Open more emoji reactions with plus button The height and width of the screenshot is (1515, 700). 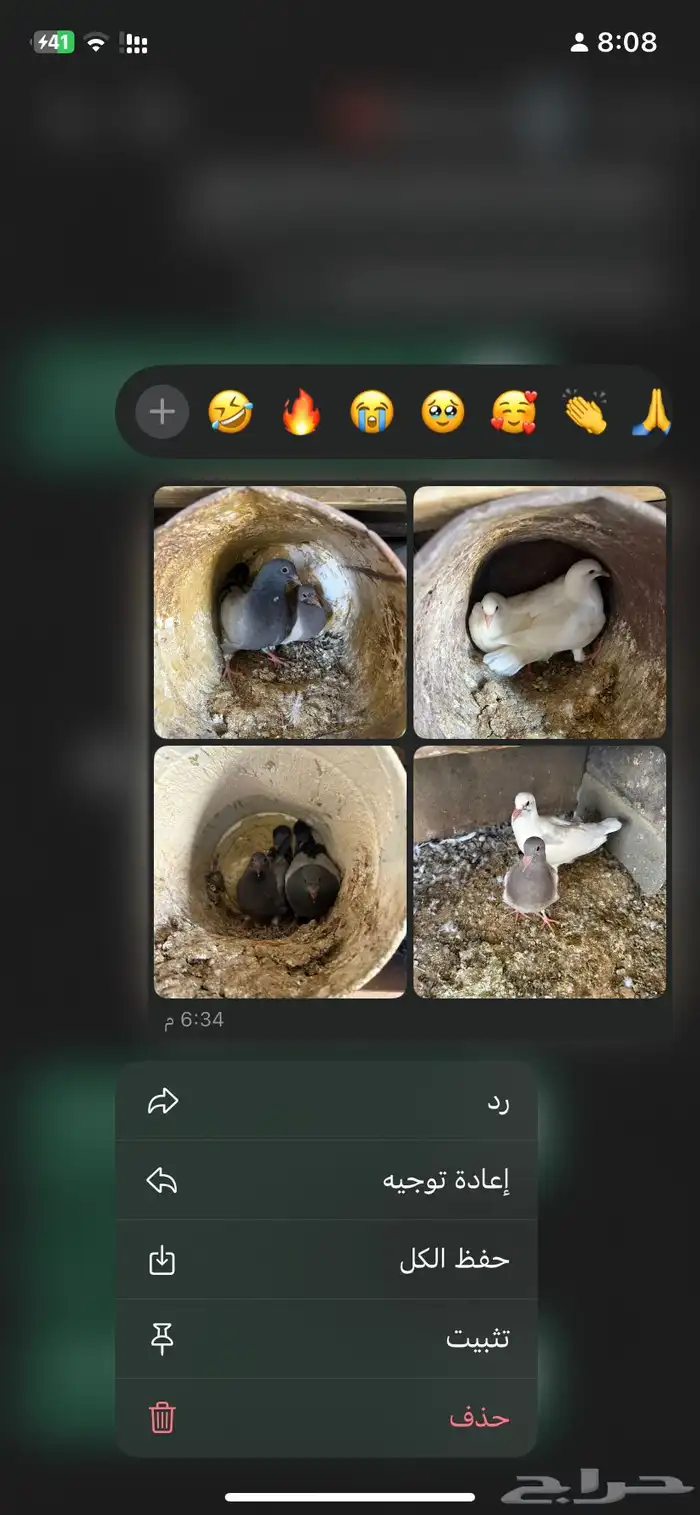tap(162, 412)
